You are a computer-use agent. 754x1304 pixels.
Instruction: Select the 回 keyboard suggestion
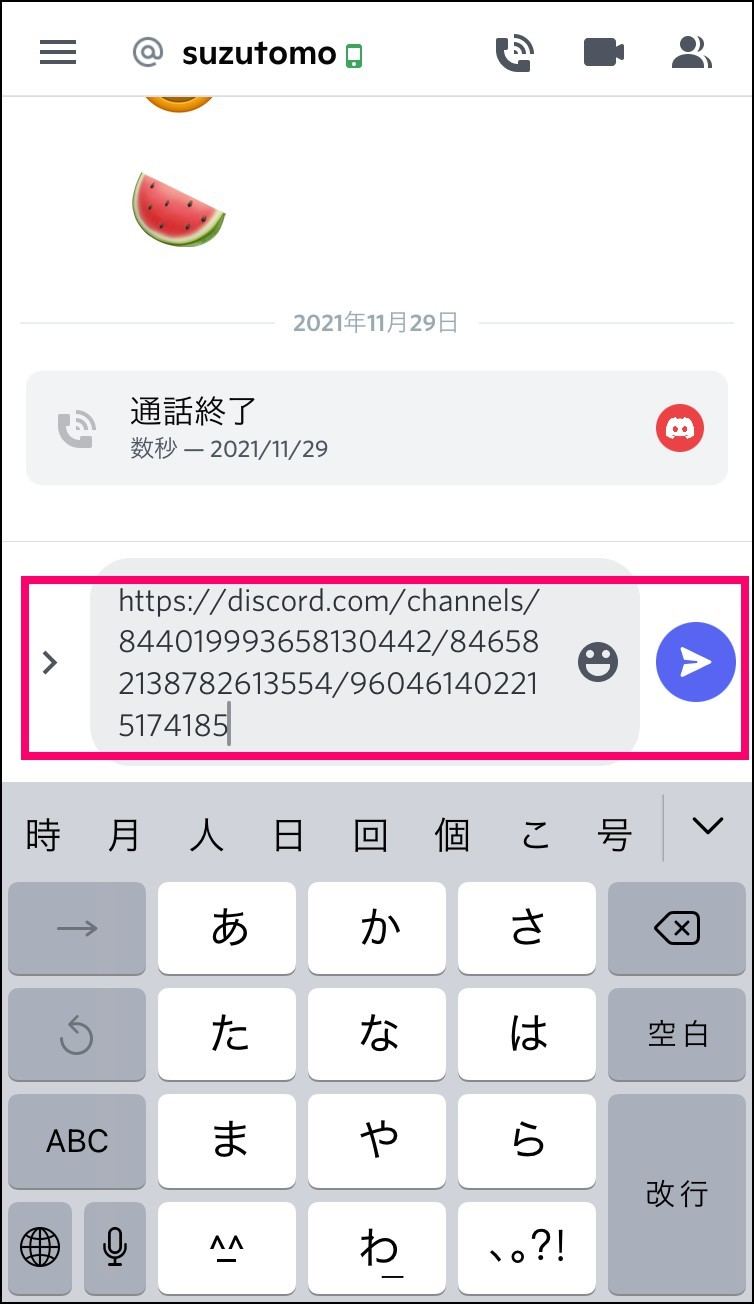pos(370,833)
